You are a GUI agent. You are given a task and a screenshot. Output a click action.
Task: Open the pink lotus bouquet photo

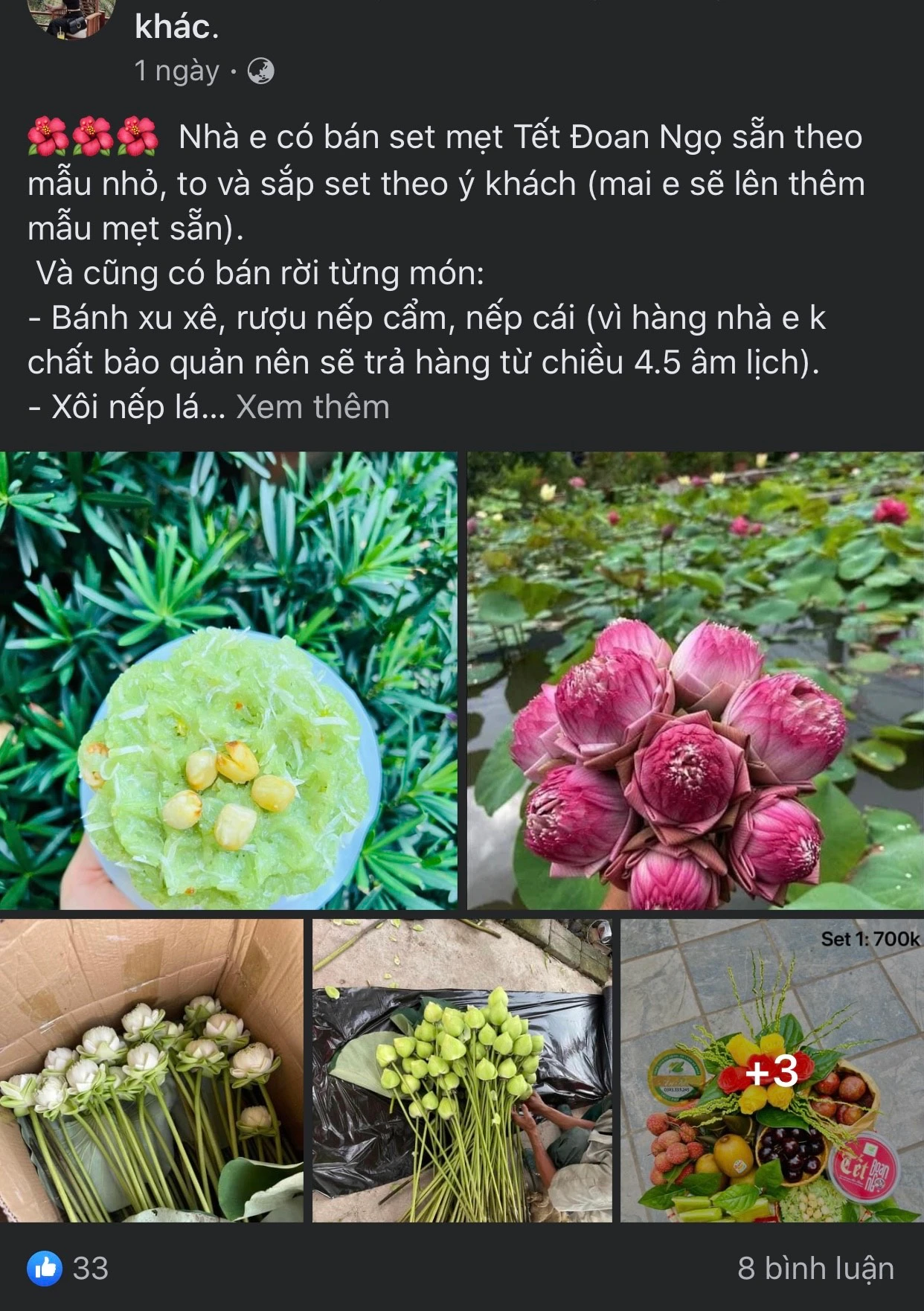(x=695, y=680)
